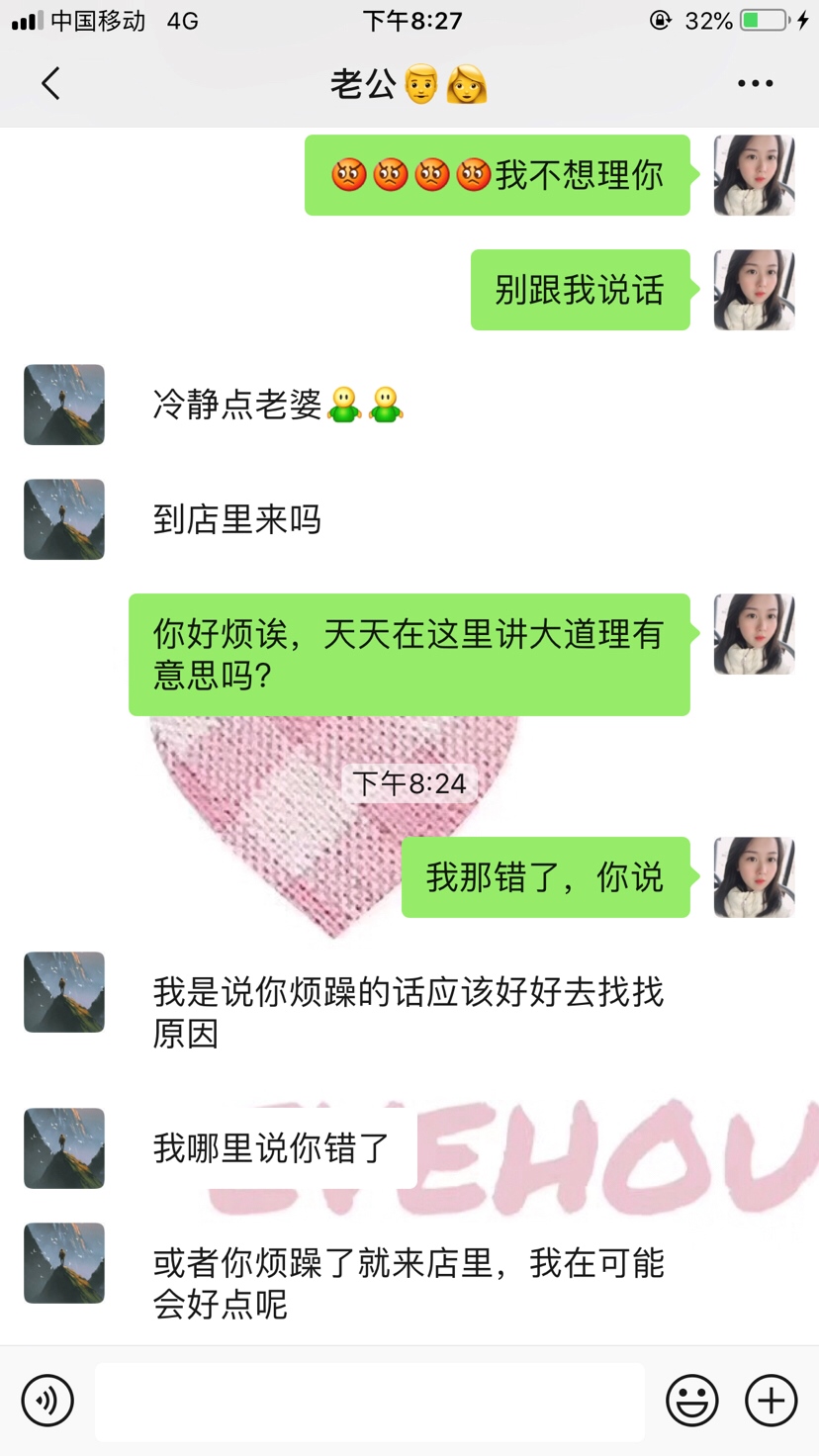Viewport: 819px width, 1456px height.
Task: Open the plus attachments menu
Action: click(x=771, y=1401)
